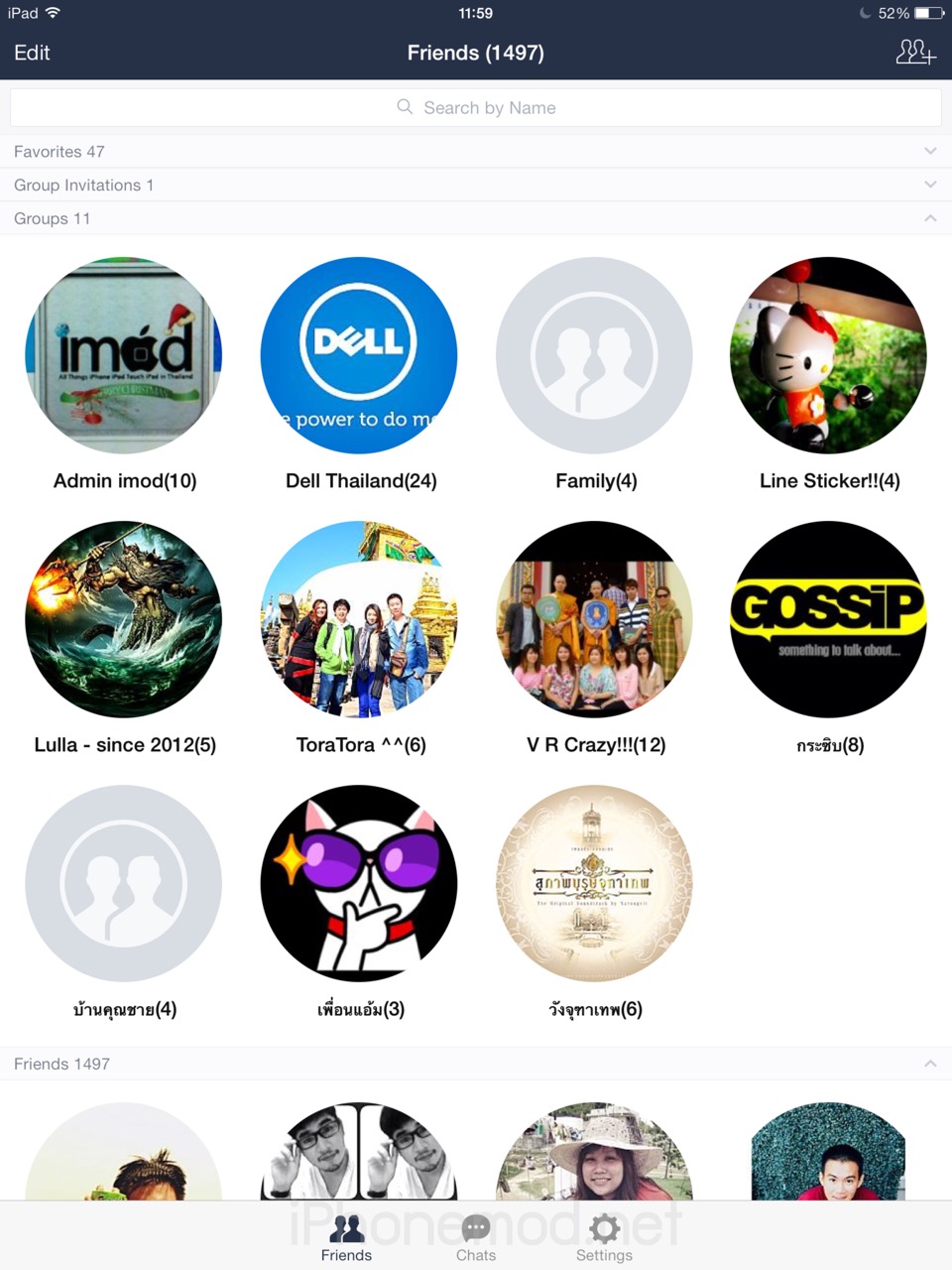Open the add friends icon
The height and width of the screenshot is (1270, 952).
[914, 53]
